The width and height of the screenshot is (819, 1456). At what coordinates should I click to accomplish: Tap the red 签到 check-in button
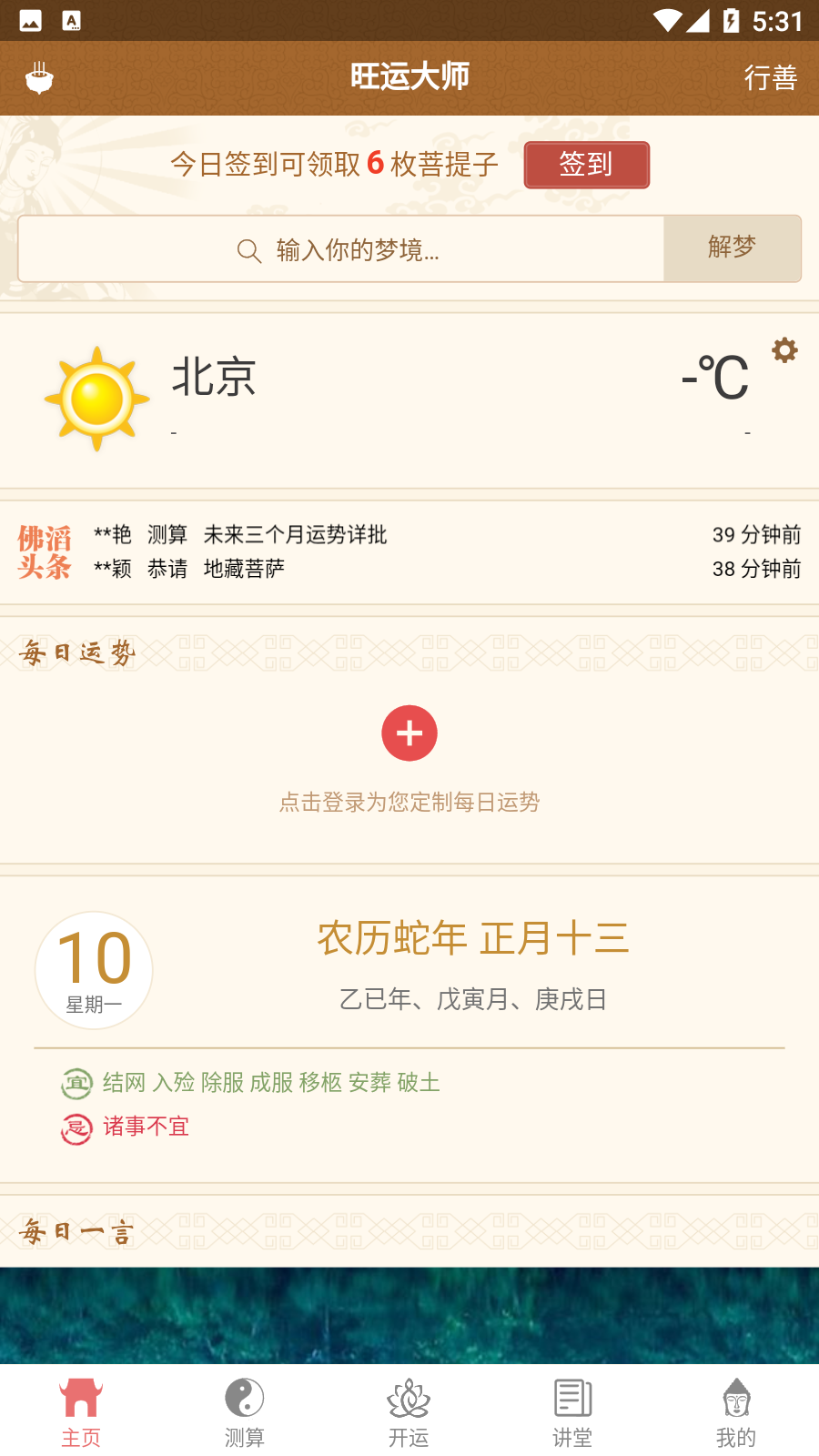(586, 165)
